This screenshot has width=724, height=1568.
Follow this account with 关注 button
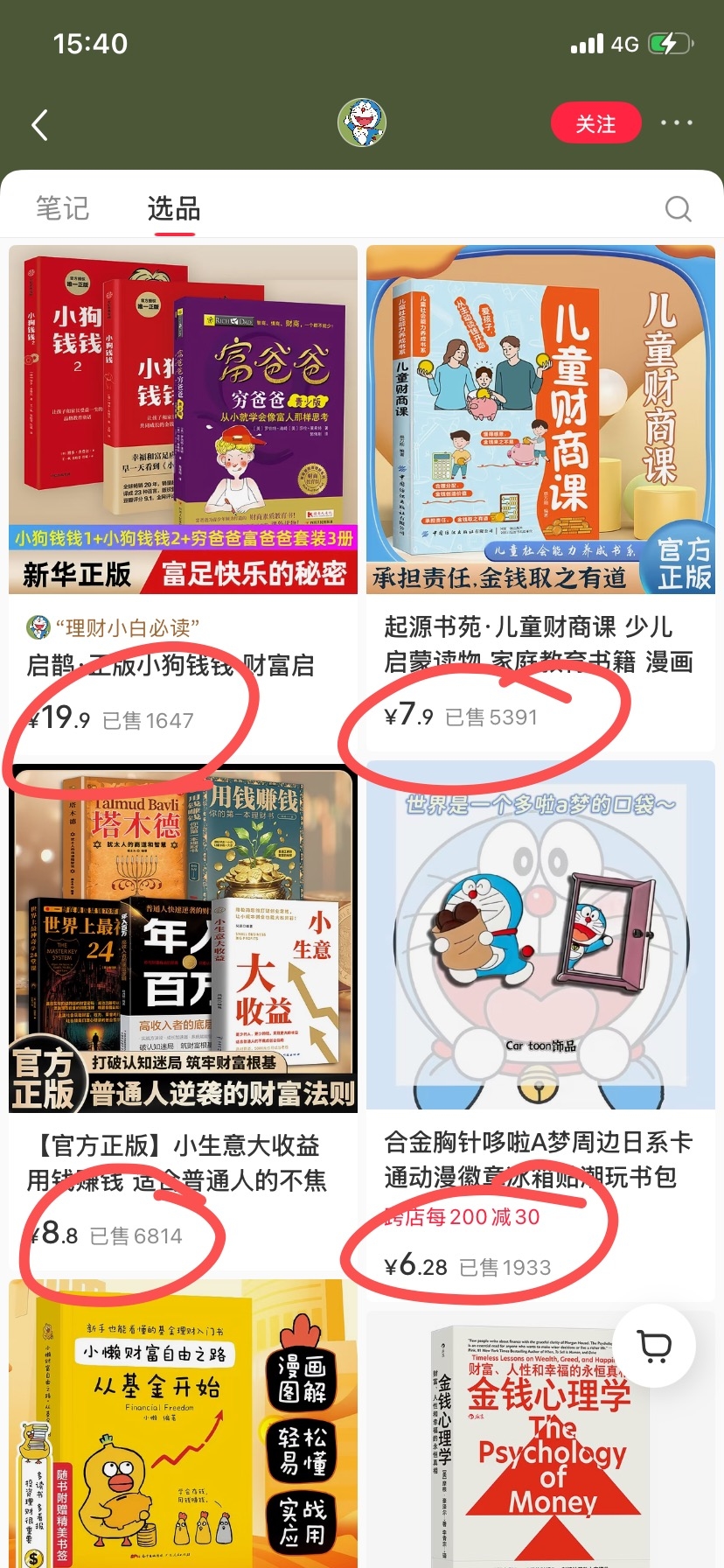[x=595, y=124]
